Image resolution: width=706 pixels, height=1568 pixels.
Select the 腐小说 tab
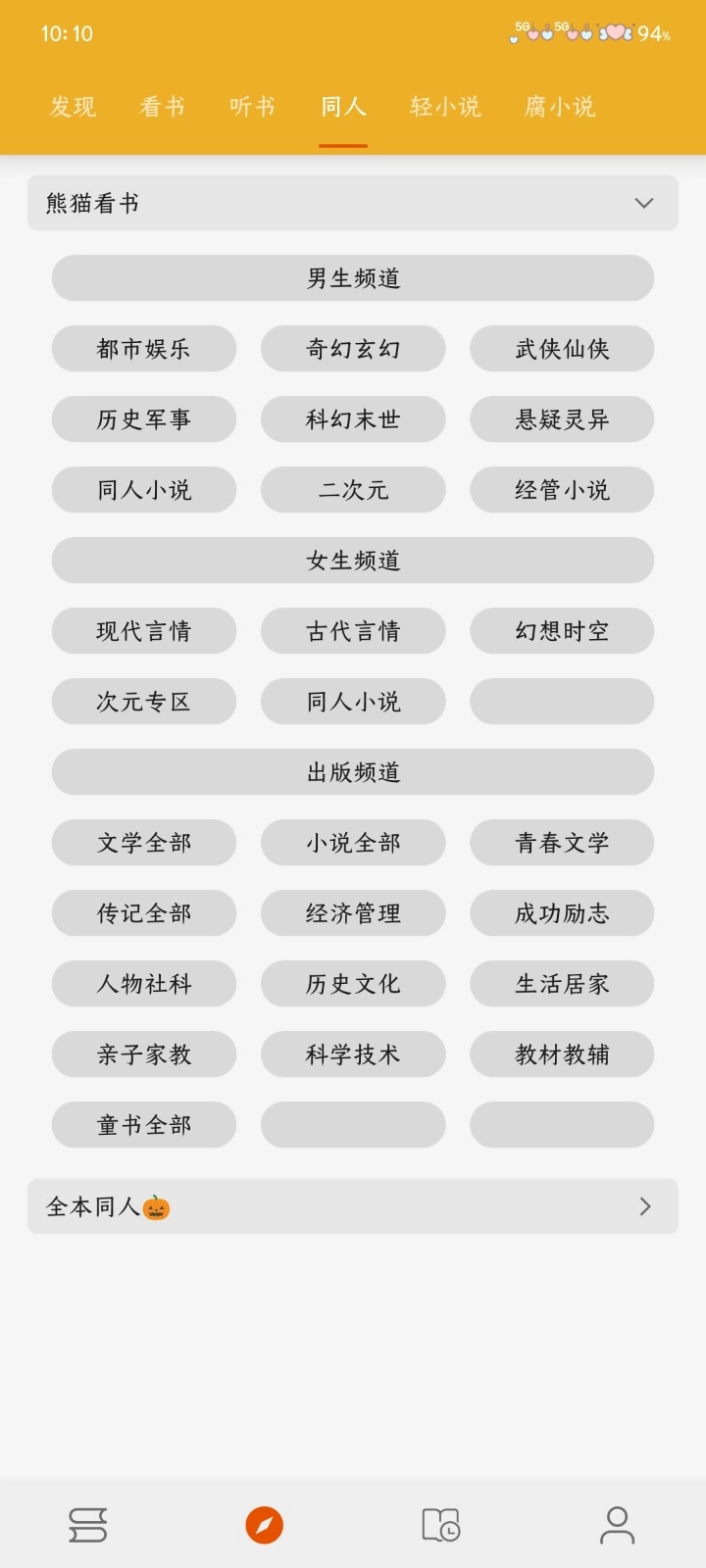click(559, 106)
